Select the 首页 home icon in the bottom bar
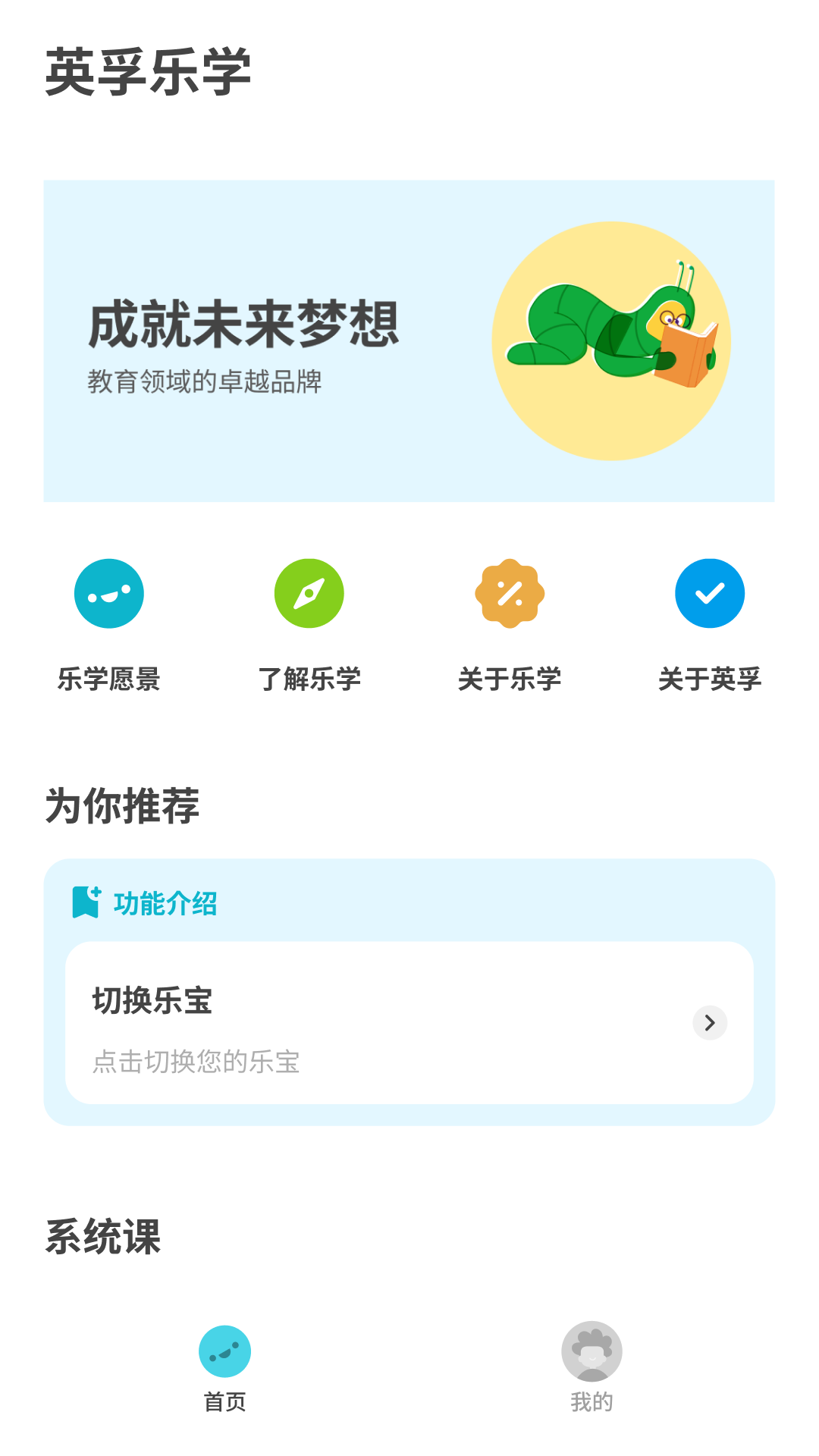The height and width of the screenshot is (1456, 819). point(224,1365)
